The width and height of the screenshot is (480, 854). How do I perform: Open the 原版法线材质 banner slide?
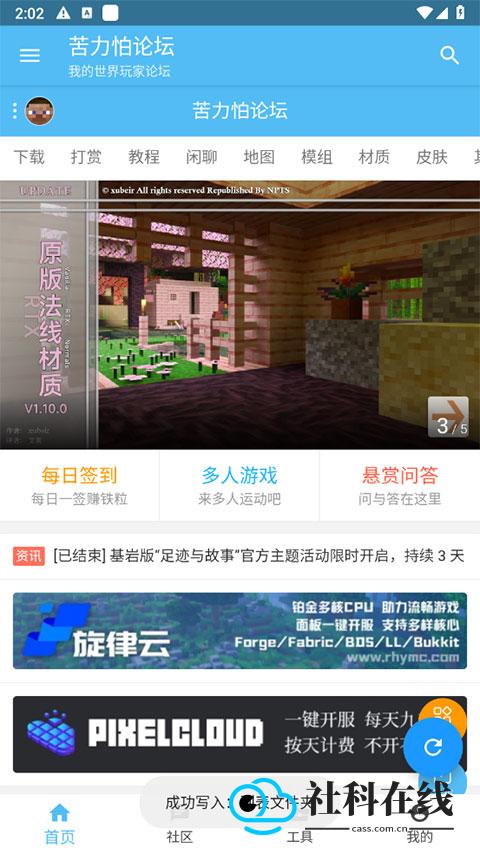click(x=240, y=315)
